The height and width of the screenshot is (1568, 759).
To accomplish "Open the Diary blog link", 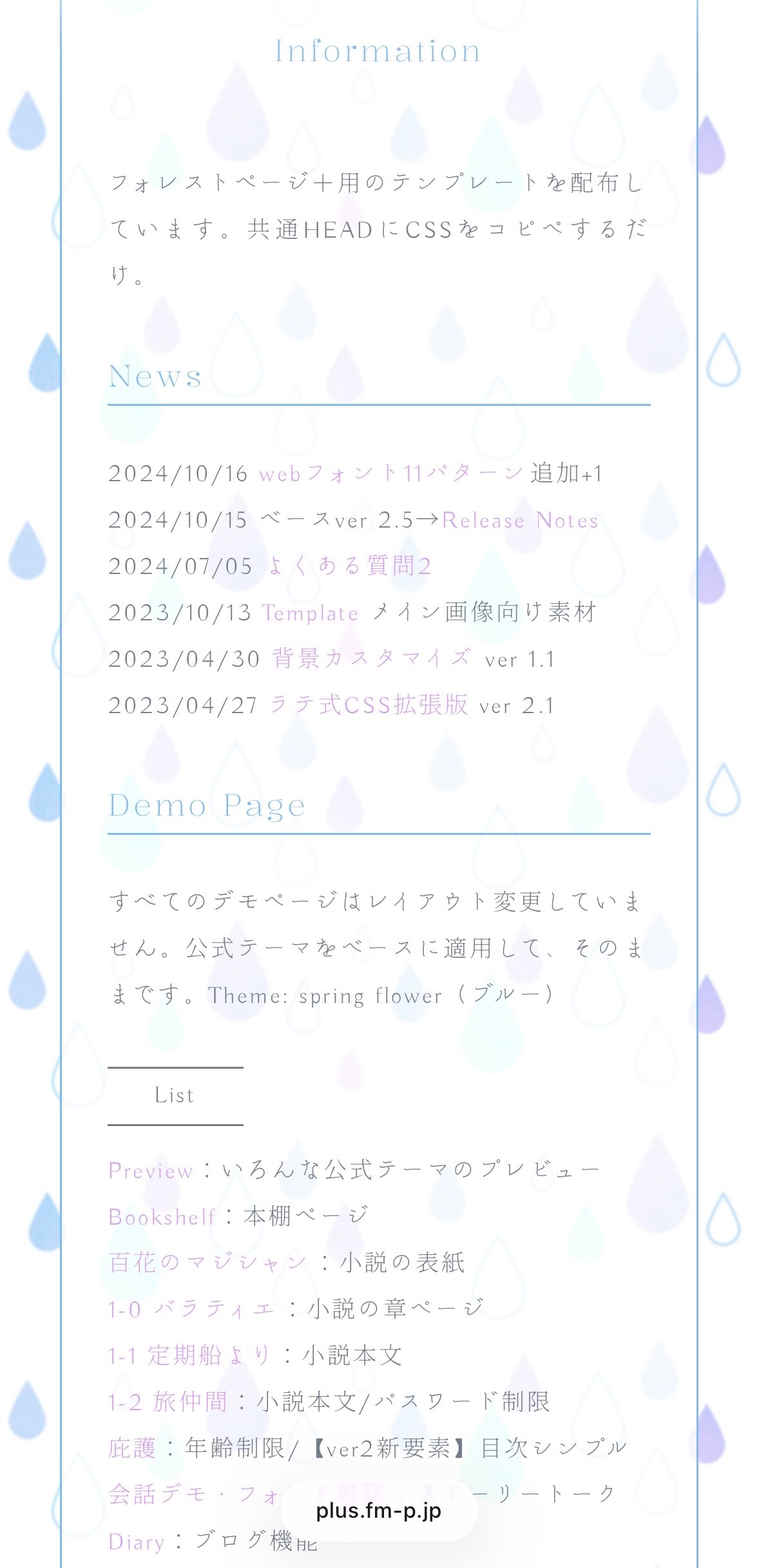I will point(135,1541).
